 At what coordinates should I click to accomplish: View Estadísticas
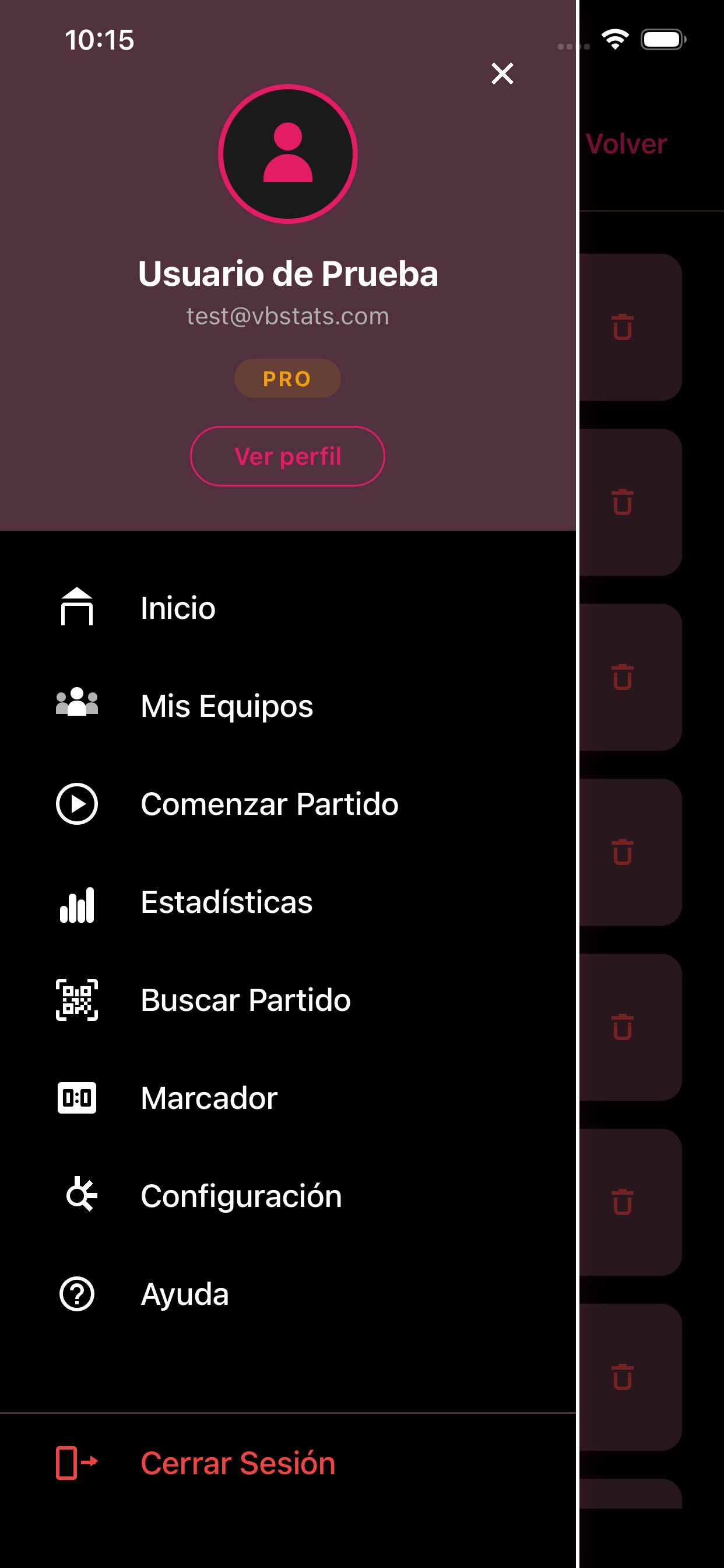point(226,901)
